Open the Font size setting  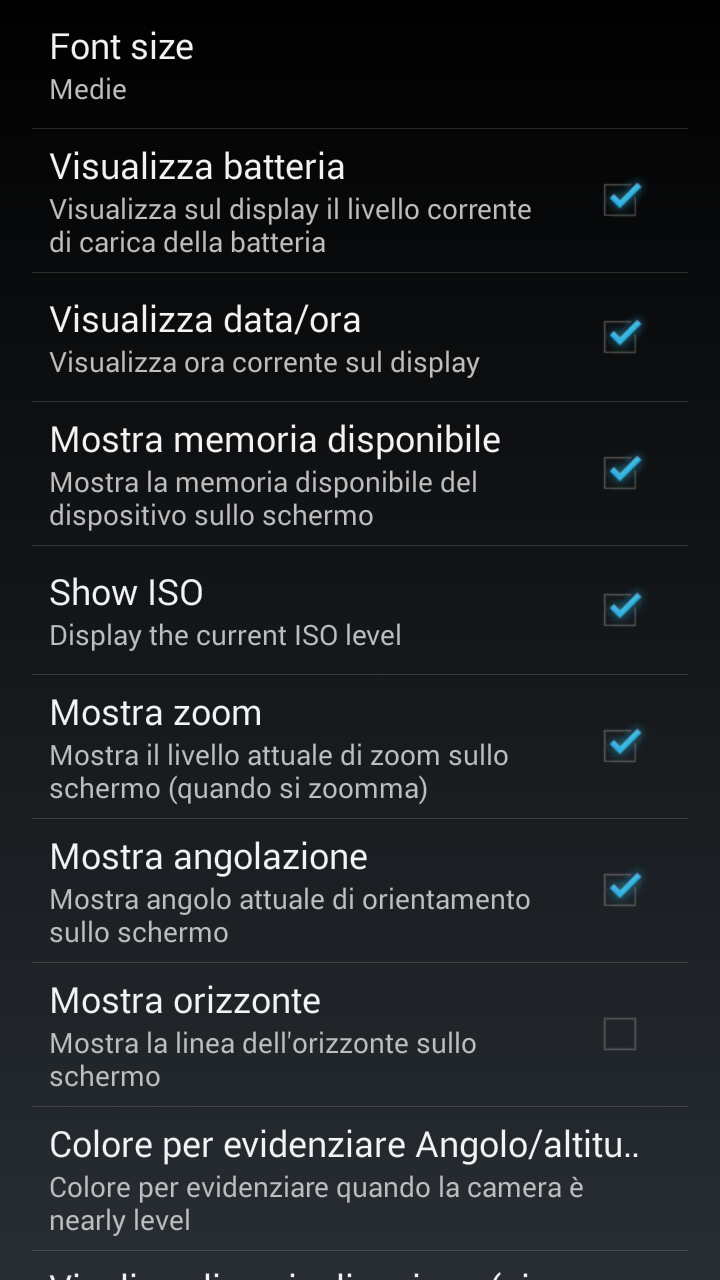point(360,66)
